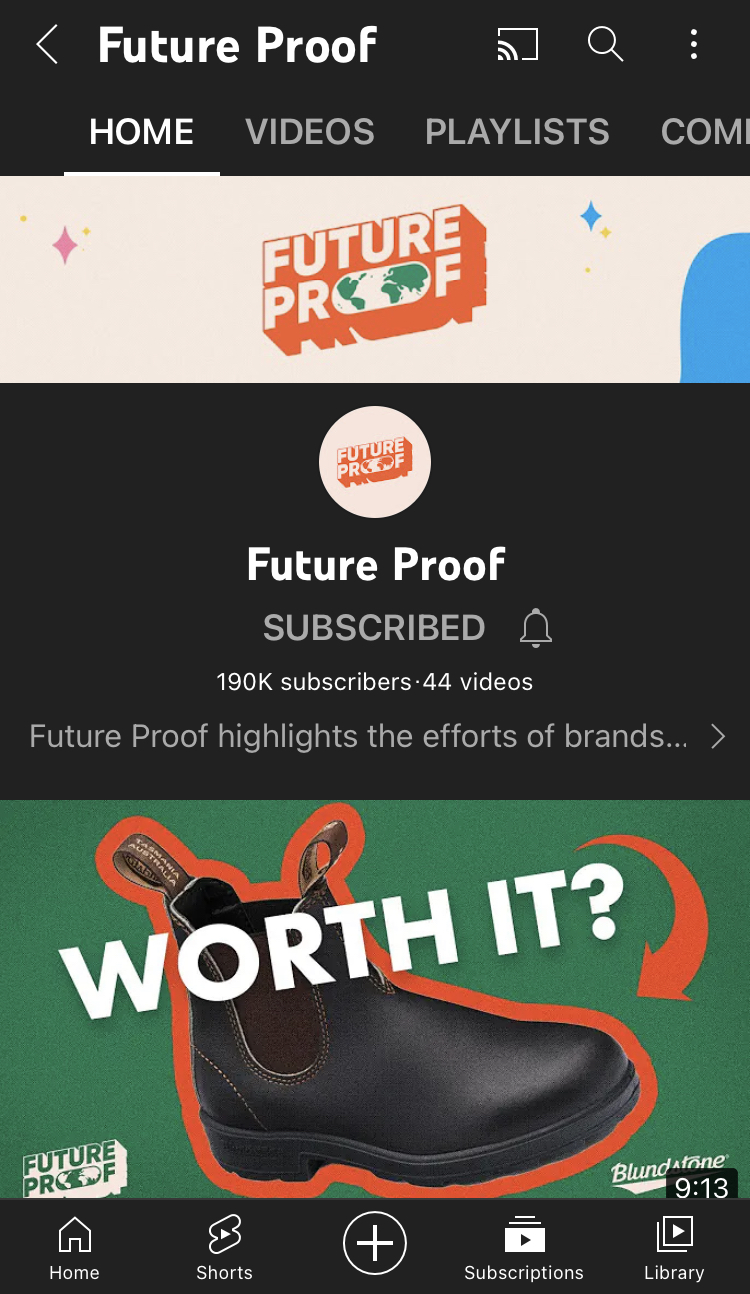Play the Blundstone Worth It video
The image size is (750, 1294).
pos(375,998)
